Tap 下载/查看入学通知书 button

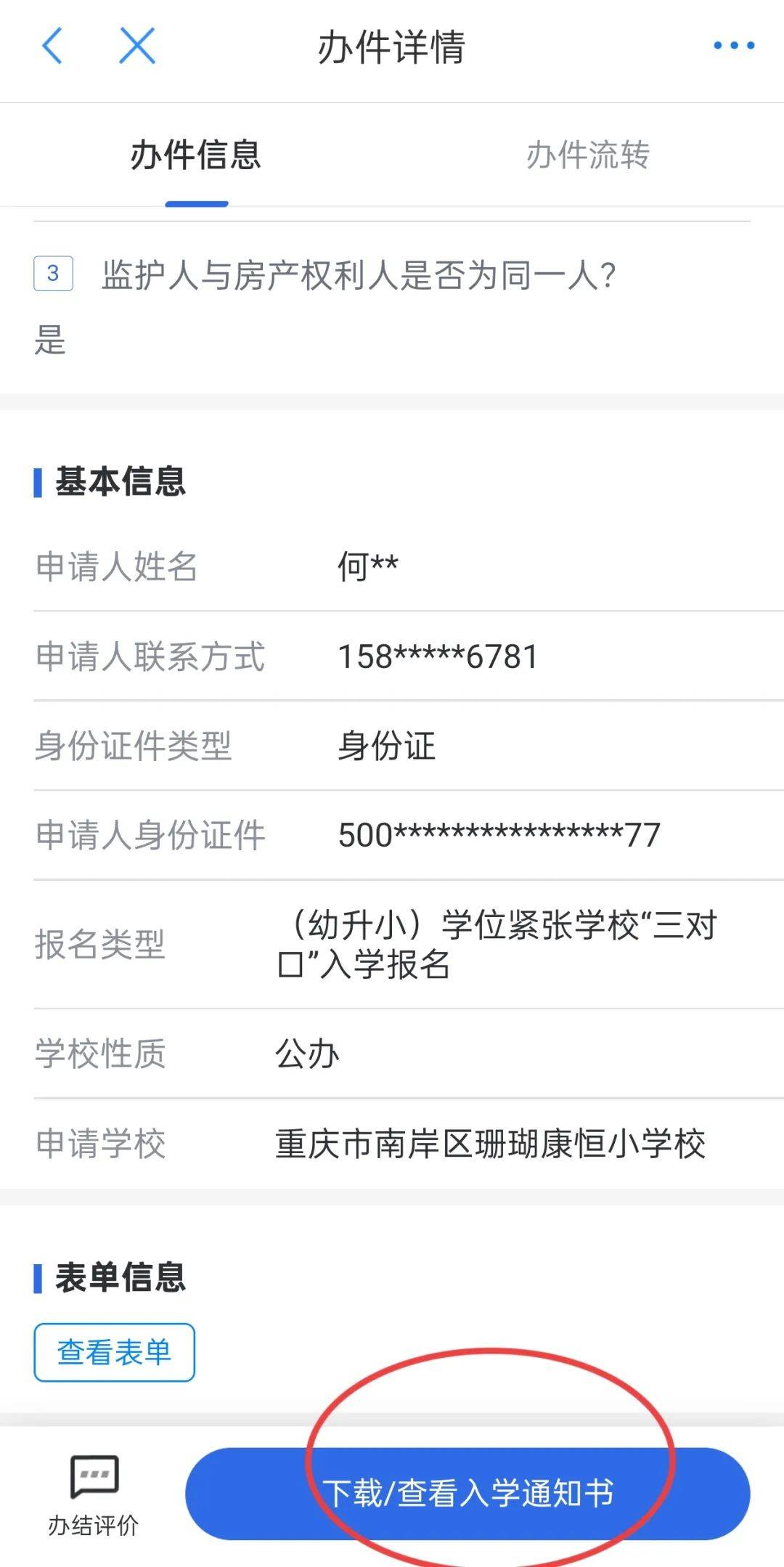[x=467, y=1494]
